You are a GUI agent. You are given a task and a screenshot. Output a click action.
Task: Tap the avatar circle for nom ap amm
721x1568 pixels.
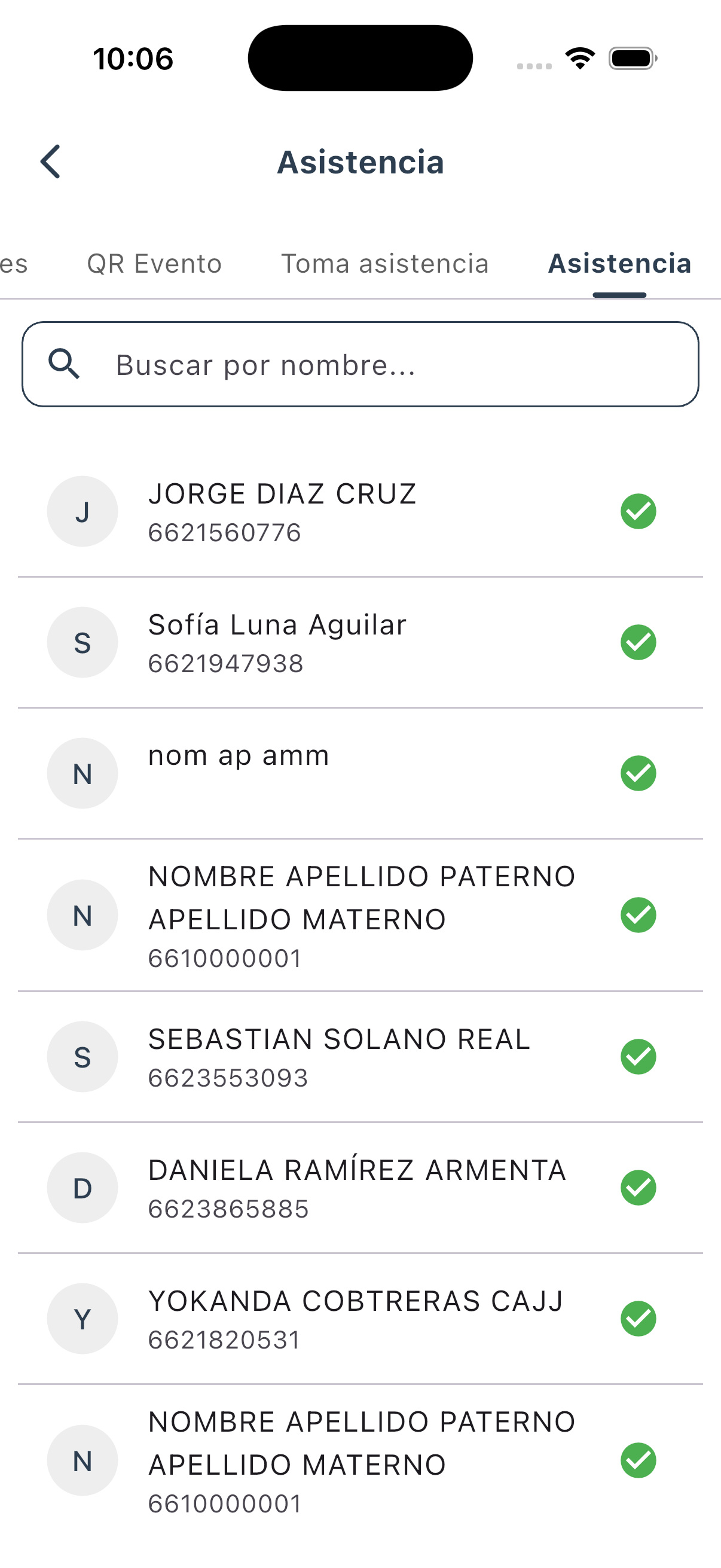tap(82, 773)
